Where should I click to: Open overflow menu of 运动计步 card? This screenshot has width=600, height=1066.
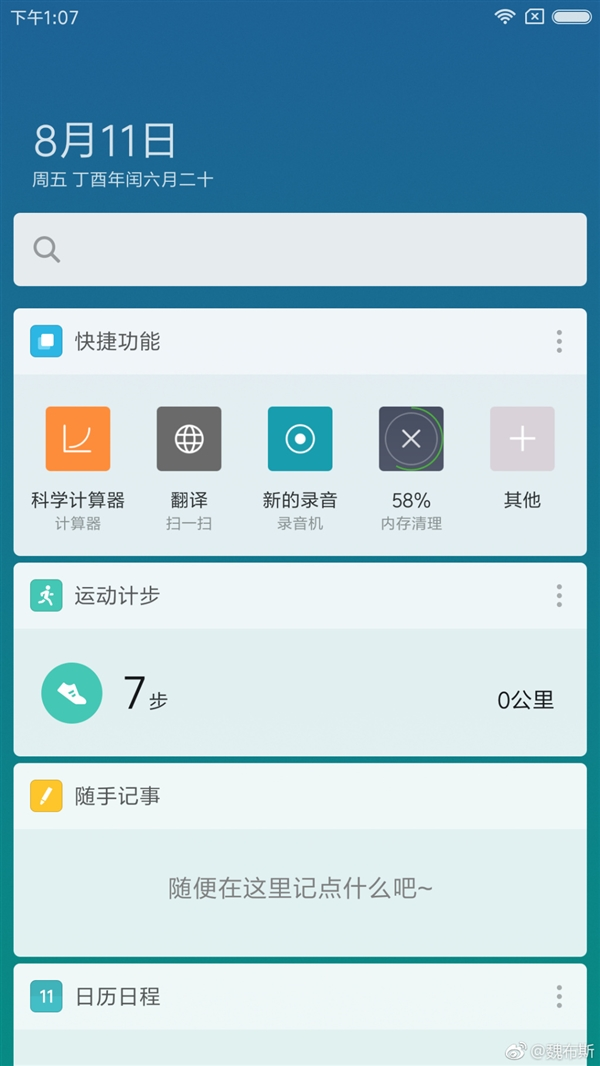[x=559, y=596]
